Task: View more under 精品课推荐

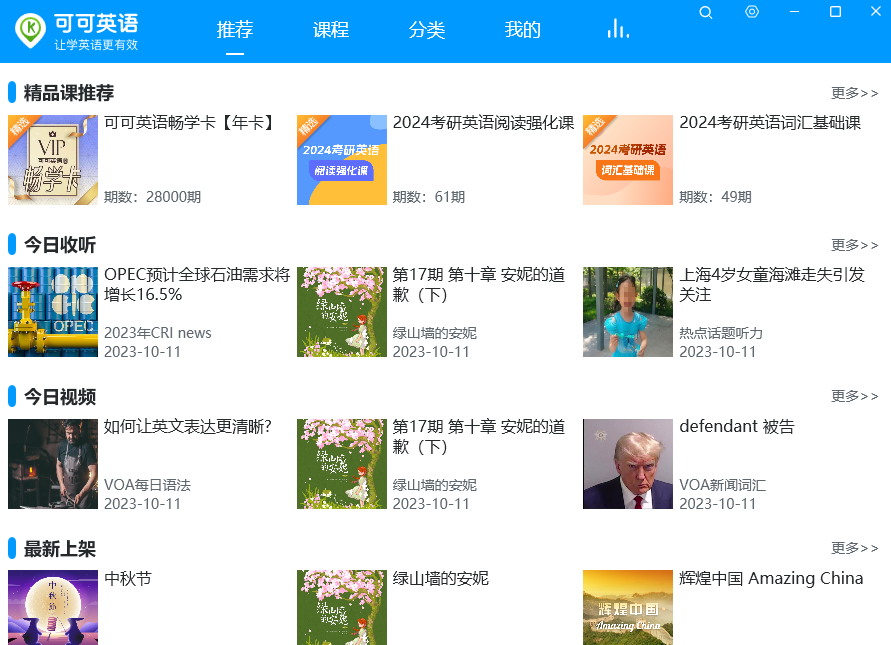Action: point(854,93)
